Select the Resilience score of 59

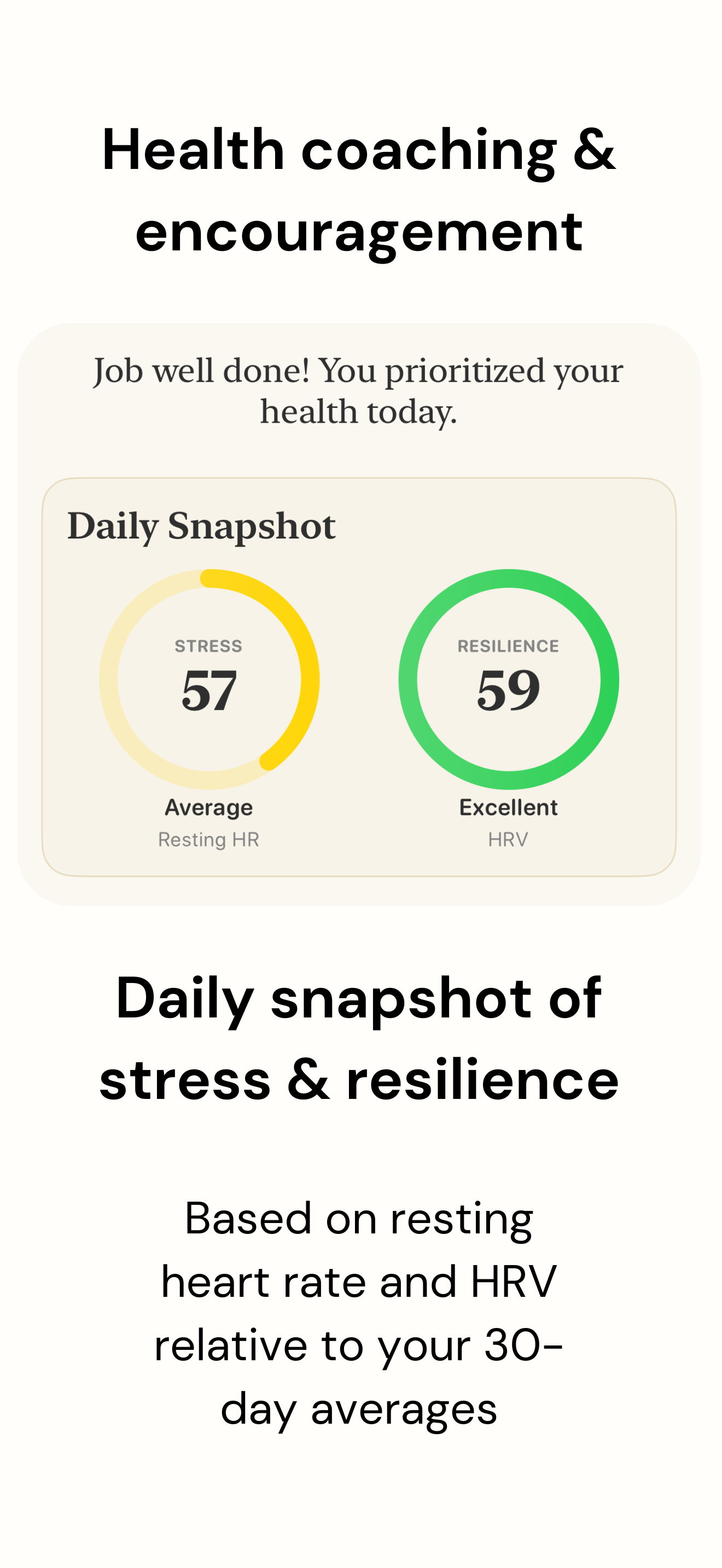point(509,691)
